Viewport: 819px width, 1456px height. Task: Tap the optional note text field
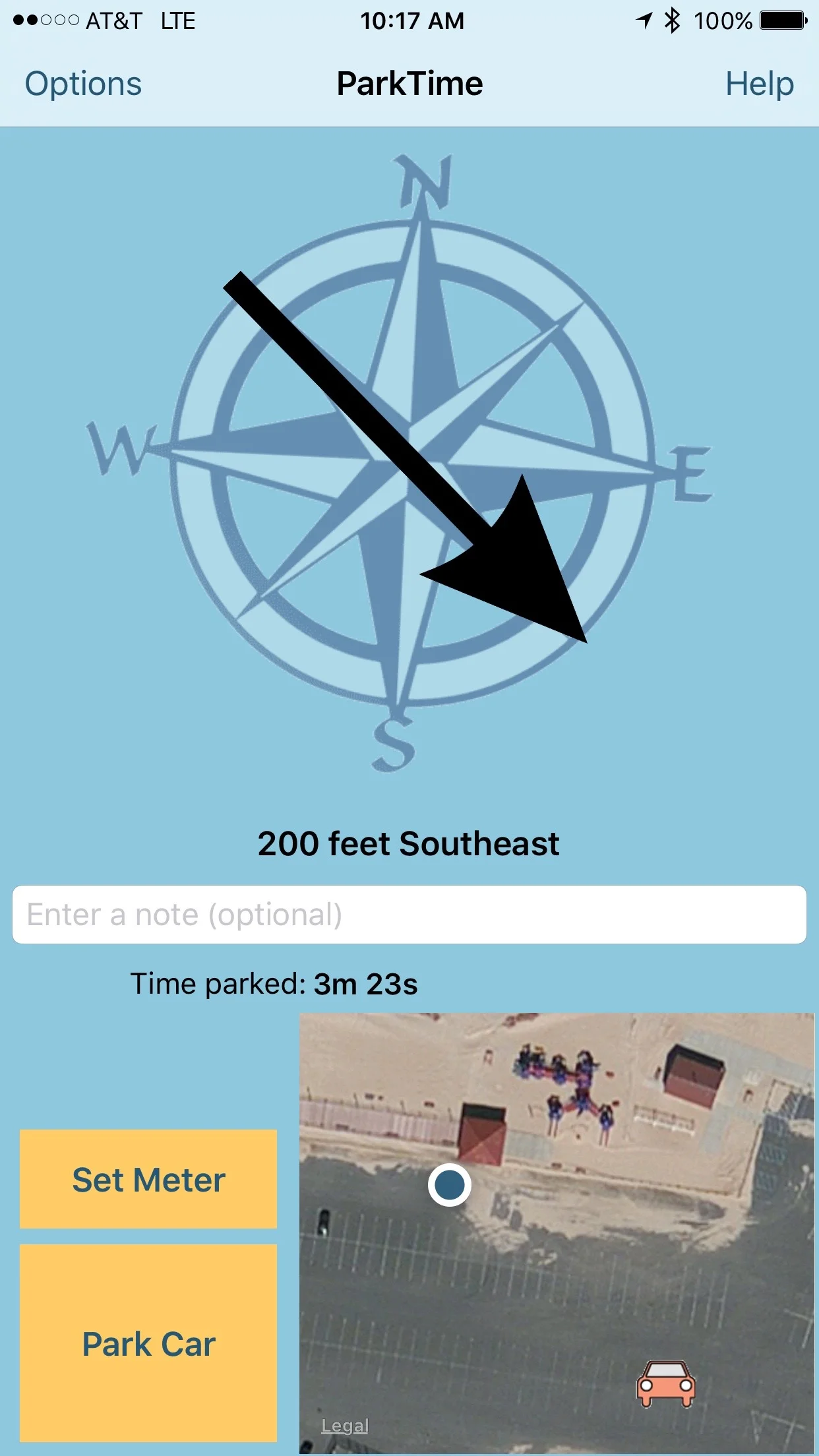pyautogui.click(x=409, y=915)
